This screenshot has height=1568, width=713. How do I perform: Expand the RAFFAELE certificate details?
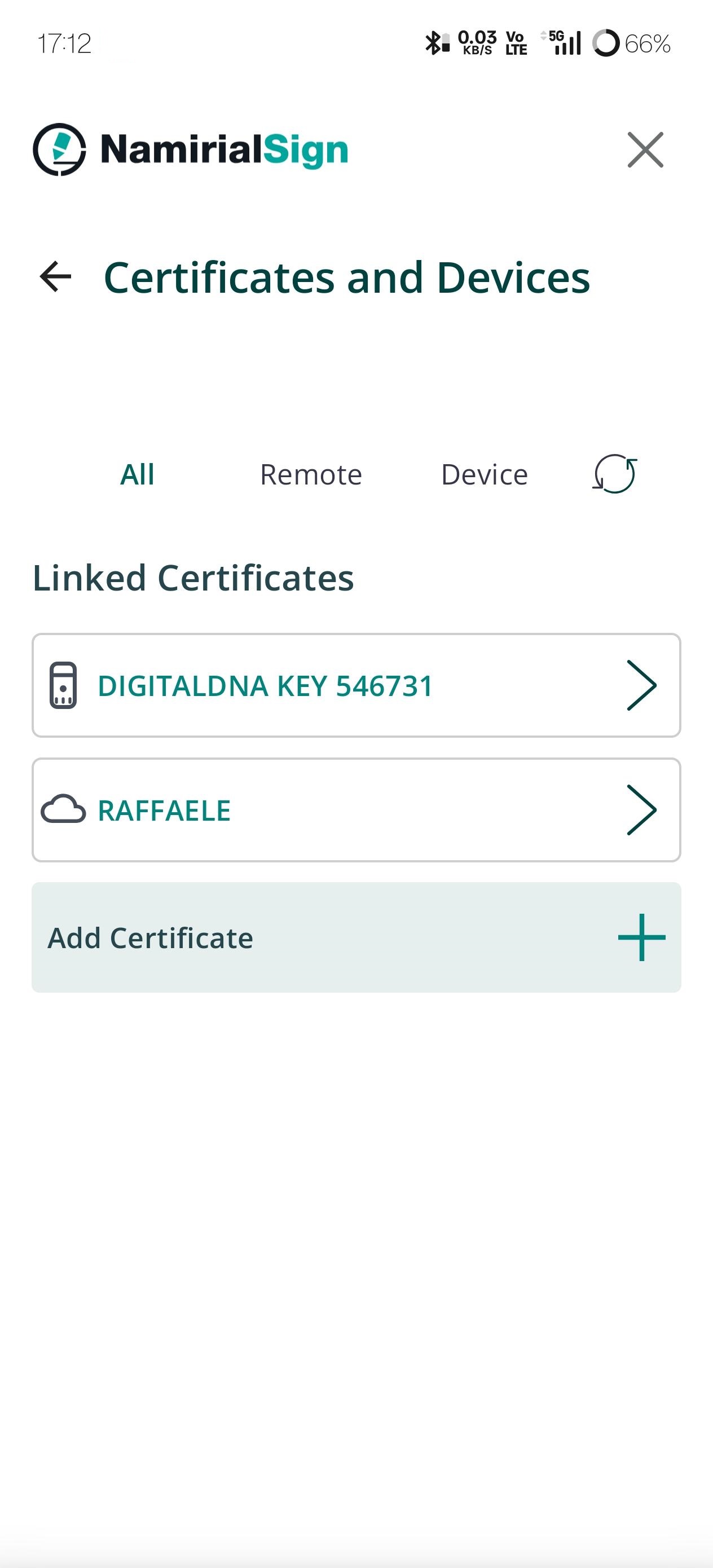click(x=355, y=810)
